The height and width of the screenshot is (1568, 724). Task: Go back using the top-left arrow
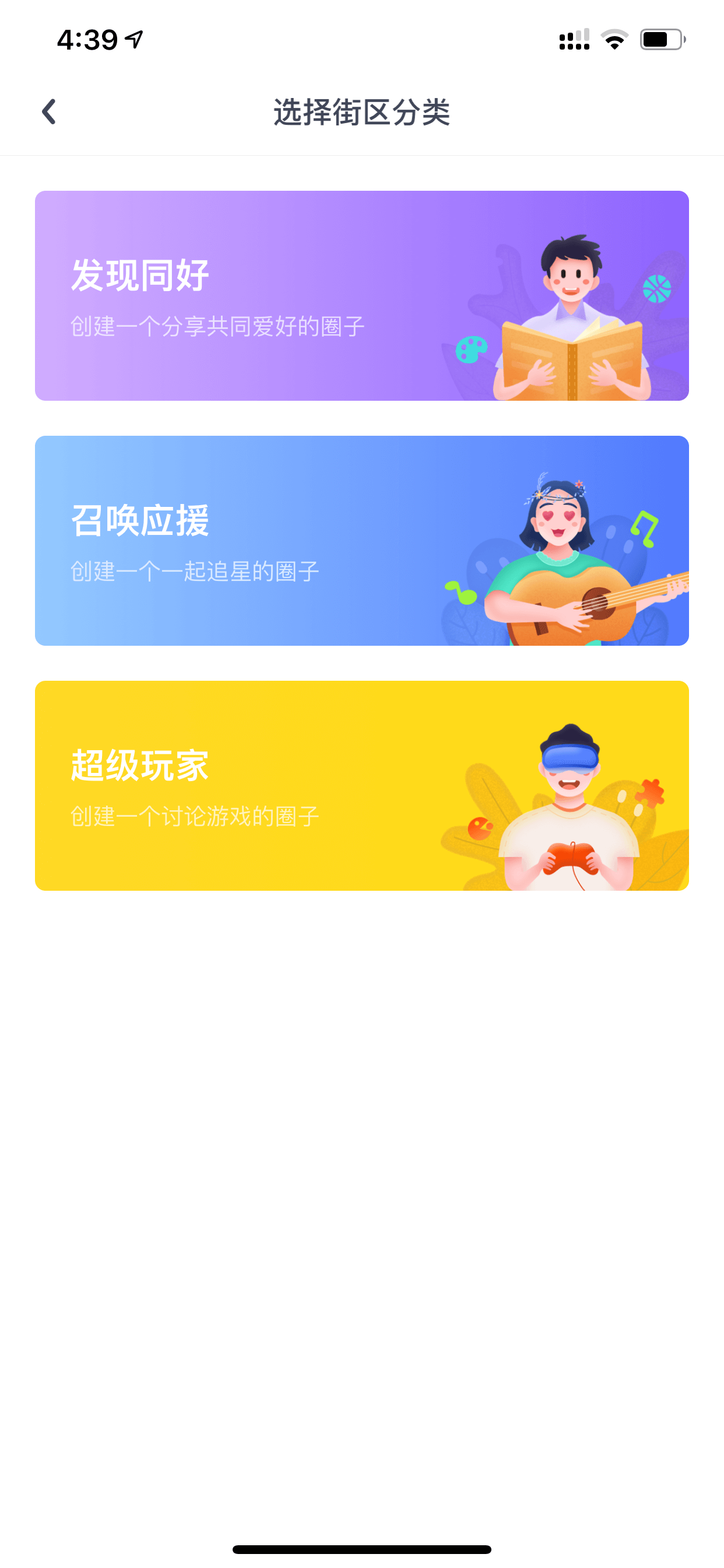[48, 112]
